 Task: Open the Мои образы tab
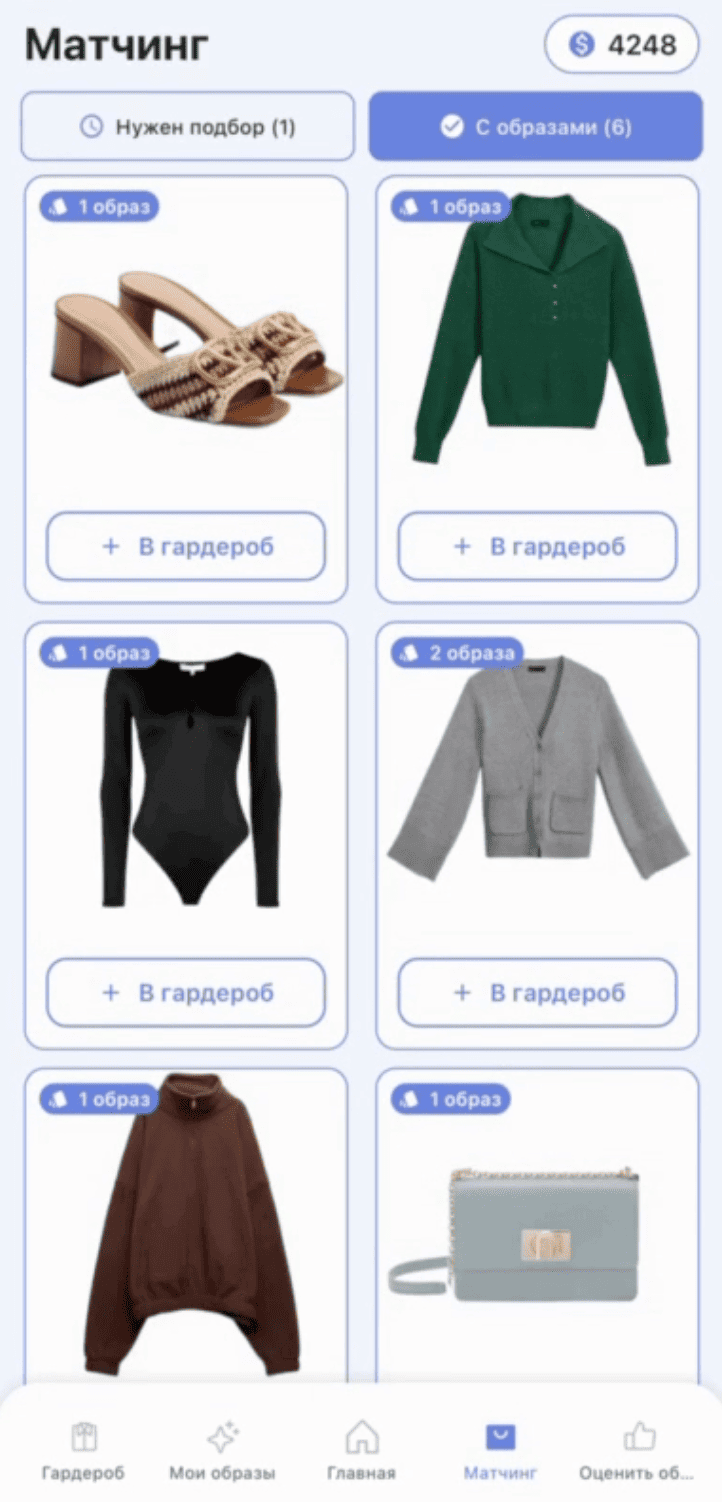(222, 1452)
